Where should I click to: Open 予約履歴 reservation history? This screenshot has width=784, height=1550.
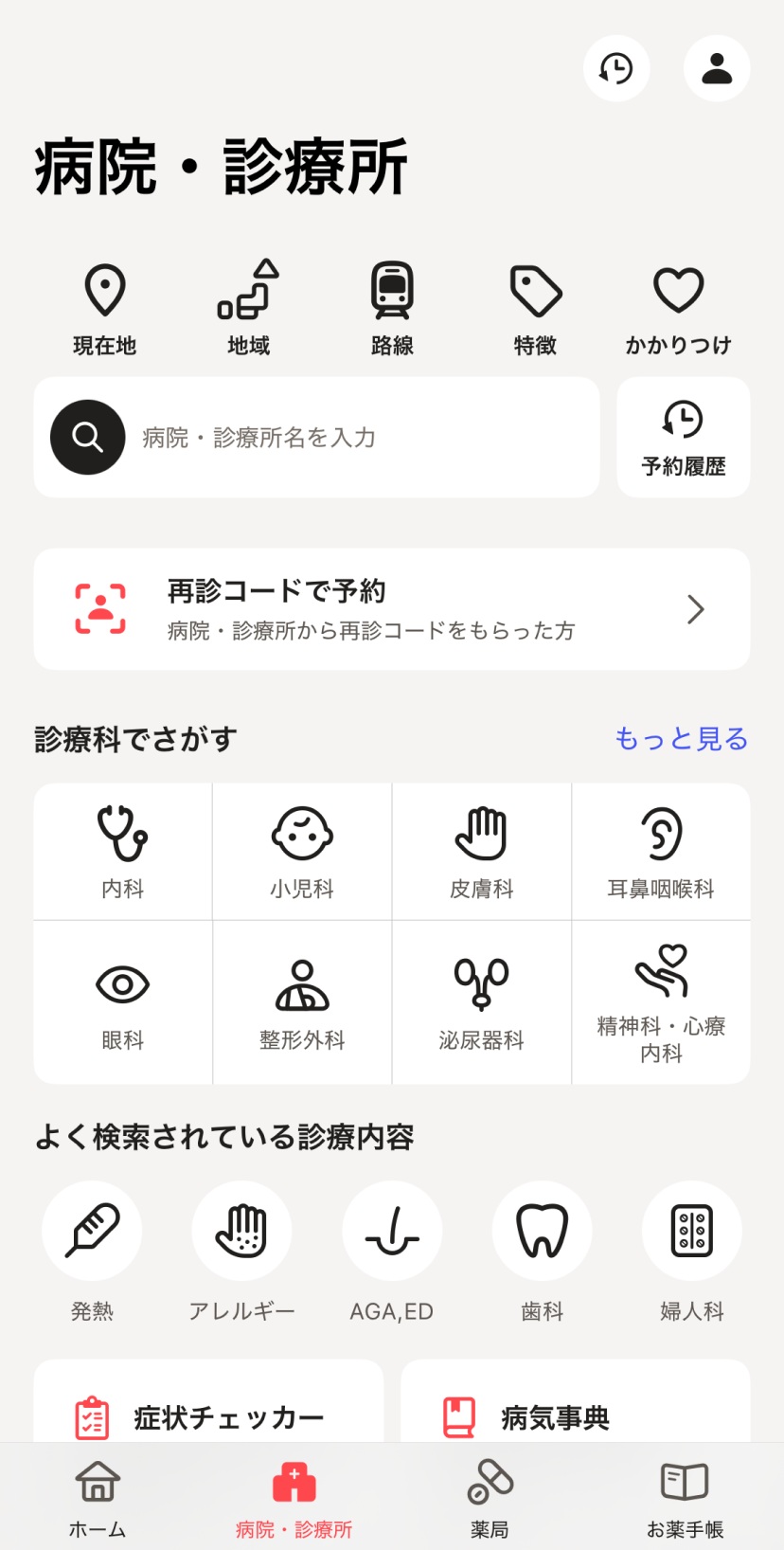pyautogui.click(x=684, y=438)
